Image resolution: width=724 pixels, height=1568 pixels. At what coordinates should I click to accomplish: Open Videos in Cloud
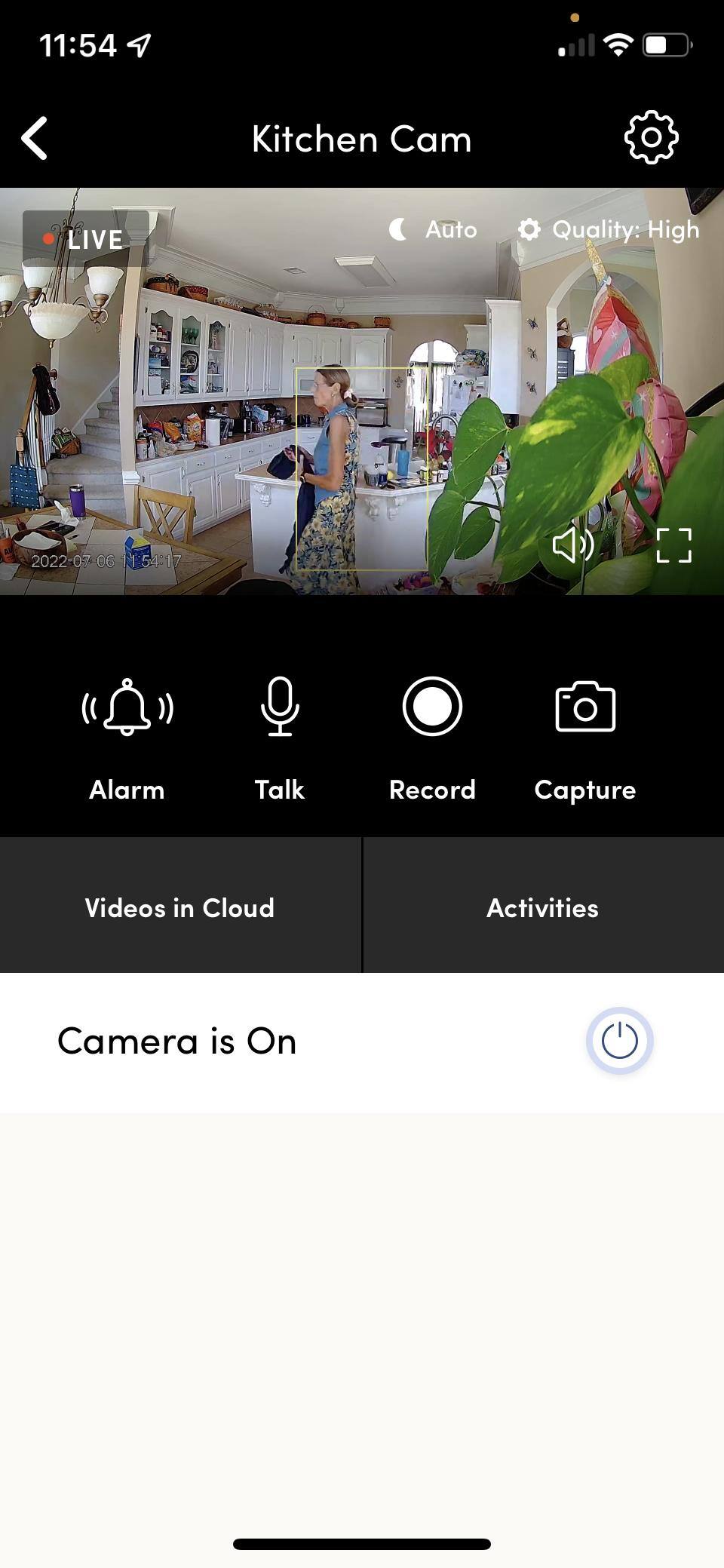179,907
